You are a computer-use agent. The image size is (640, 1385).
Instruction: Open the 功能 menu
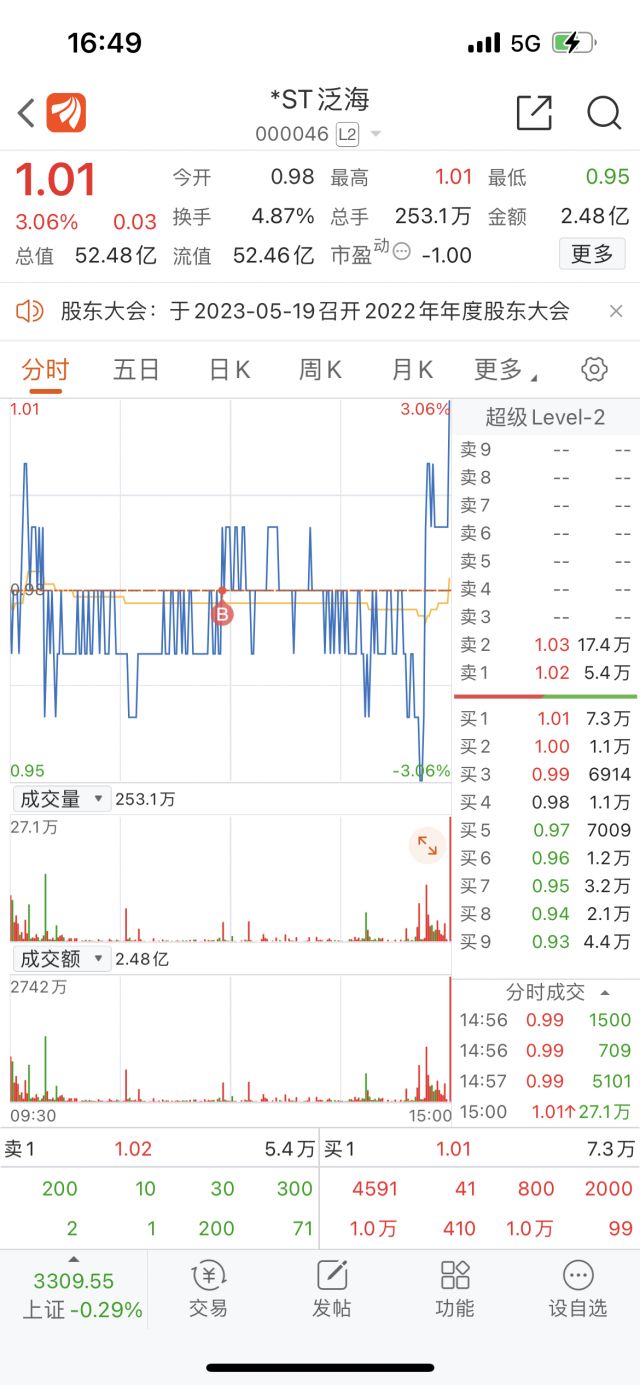click(x=455, y=1289)
